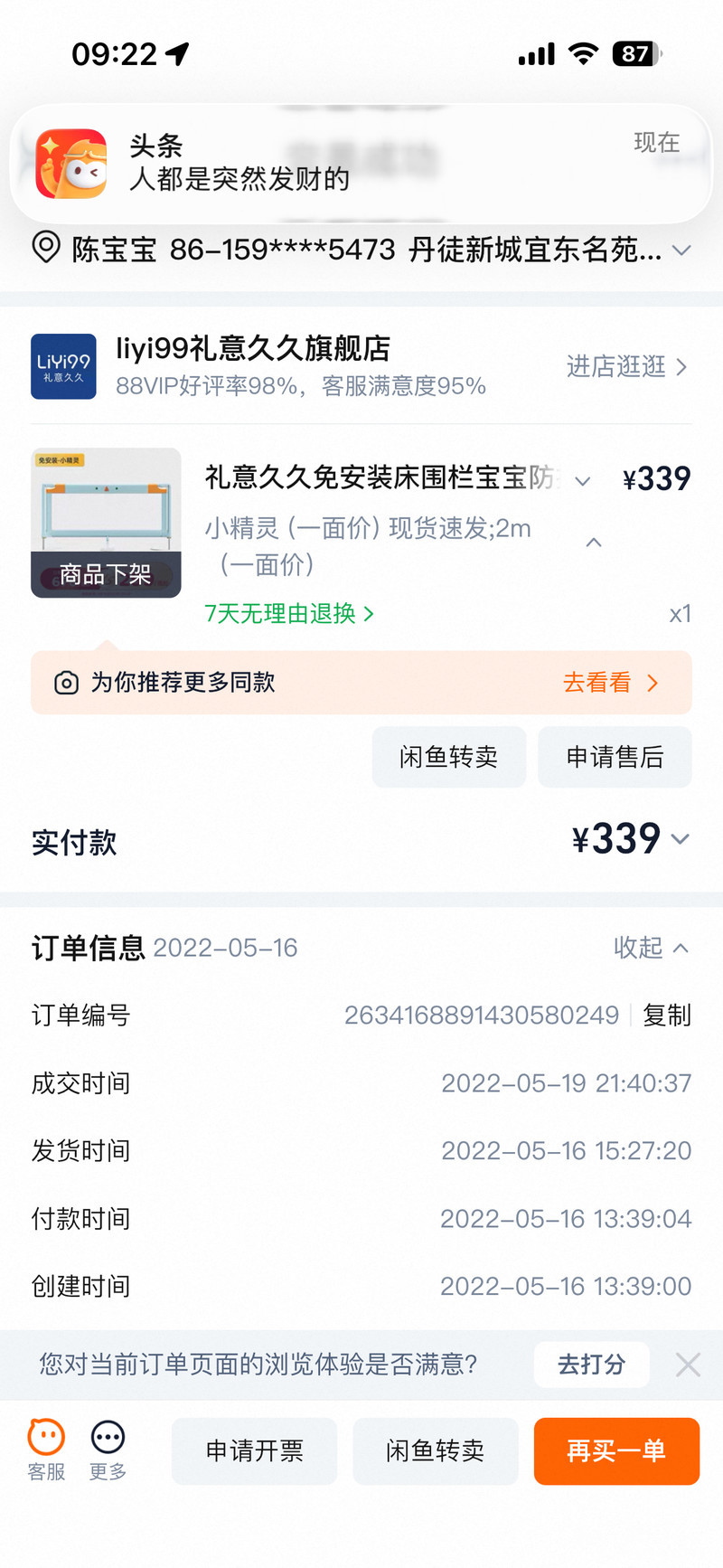Expand the product title chevron
The height and width of the screenshot is (1568, 723).
[x=583, y=480]
